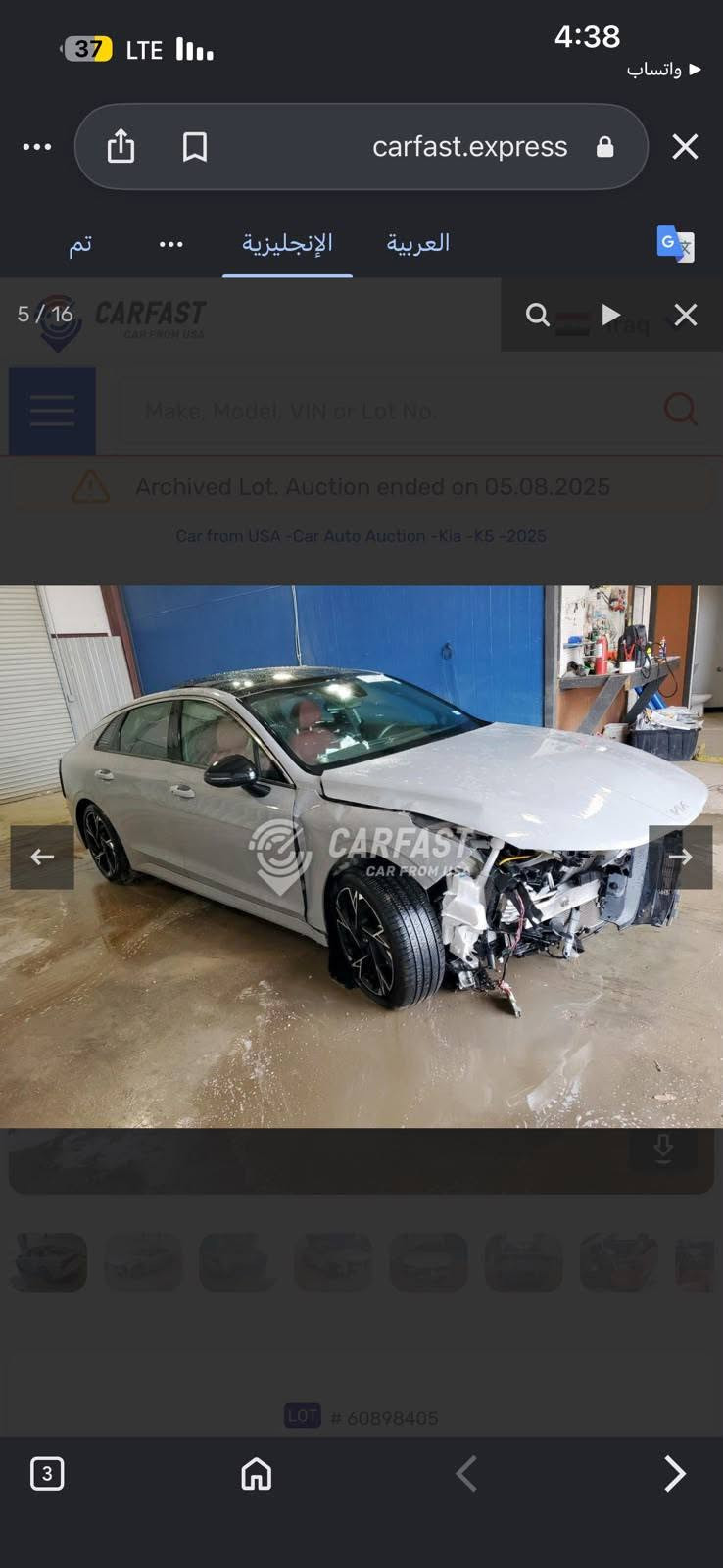The image size is (723, 1568).
Task: Tap تم to finish translation
Action: (x=80, y=243)
